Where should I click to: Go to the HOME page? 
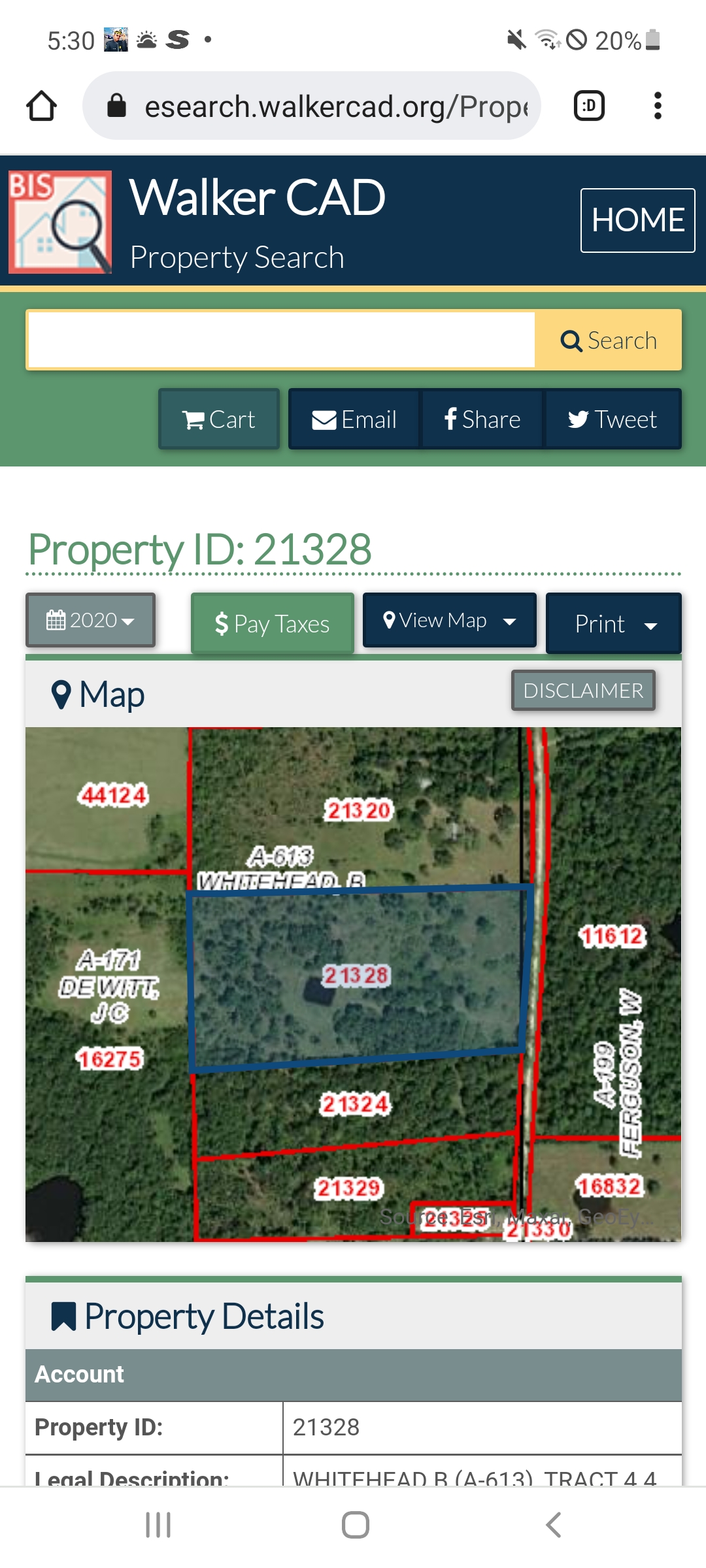637,220
